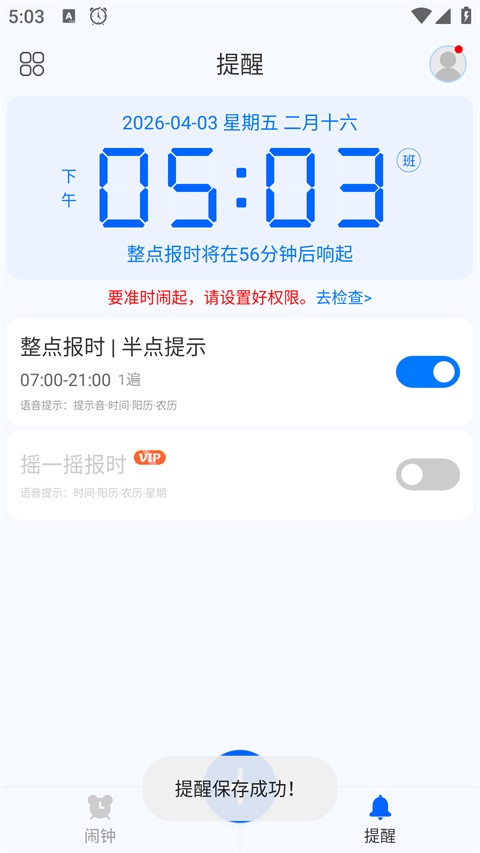Open the four-square grid menu icon
Viewport: 480px width, 853px height.
pos(32,64)
